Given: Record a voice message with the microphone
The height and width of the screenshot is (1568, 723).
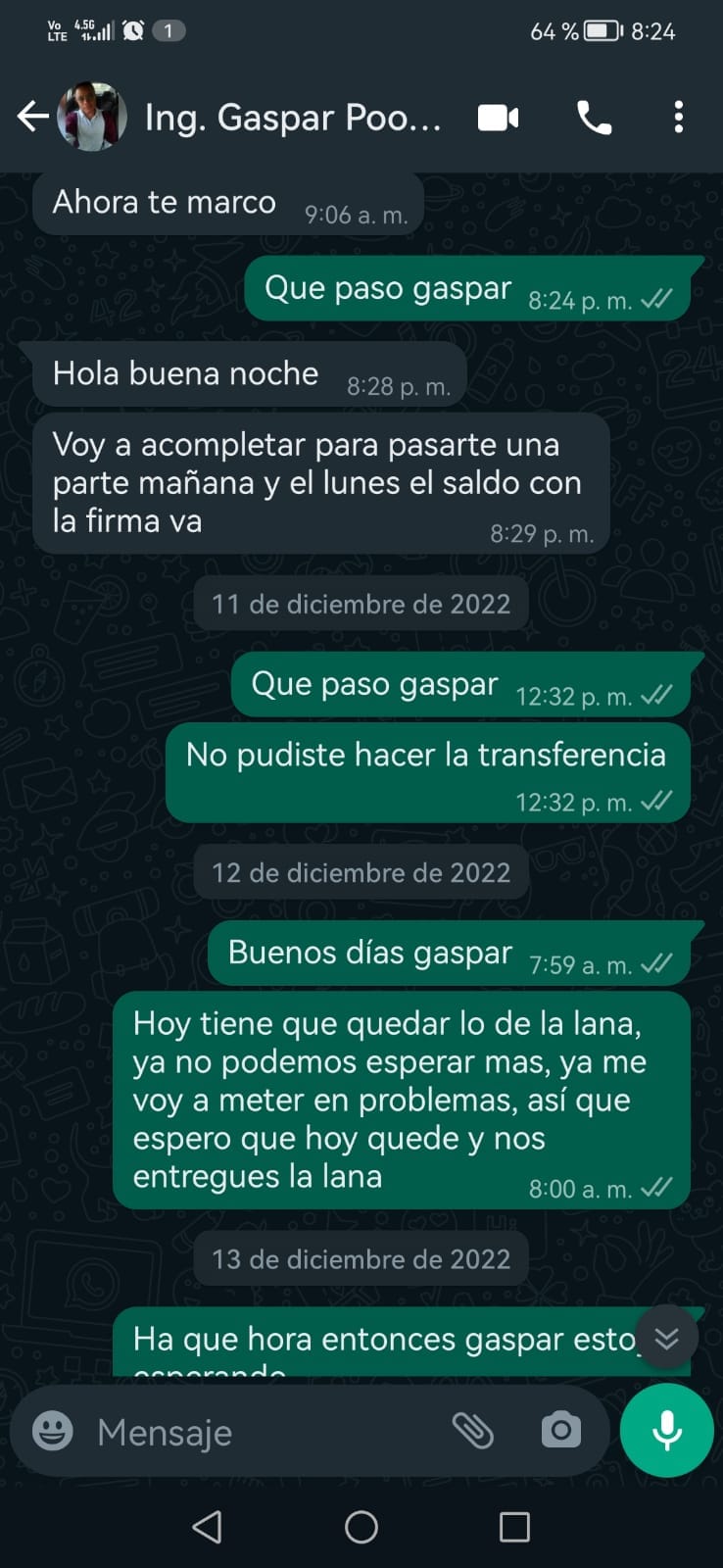Looking at the screenshot, I should click(667, 1431).
